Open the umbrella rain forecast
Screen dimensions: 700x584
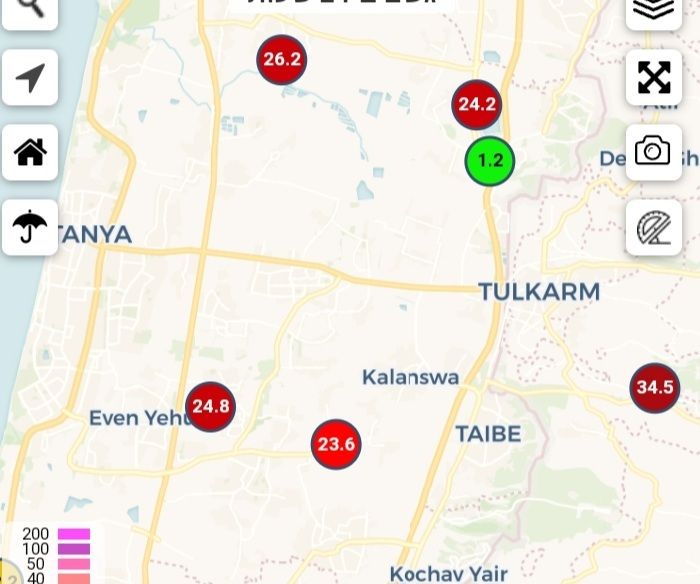(x=30, y=227)
